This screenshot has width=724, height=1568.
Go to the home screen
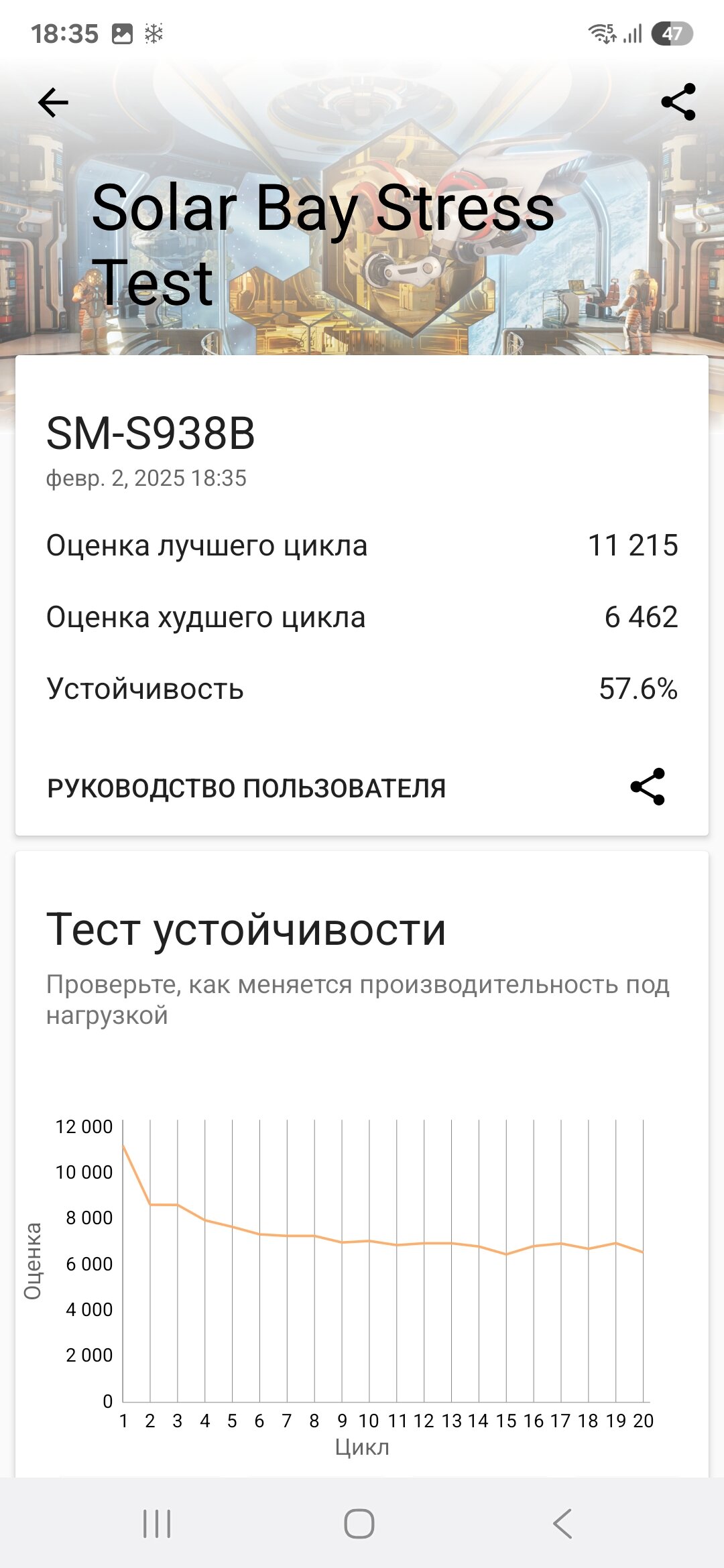point(359,1524)
